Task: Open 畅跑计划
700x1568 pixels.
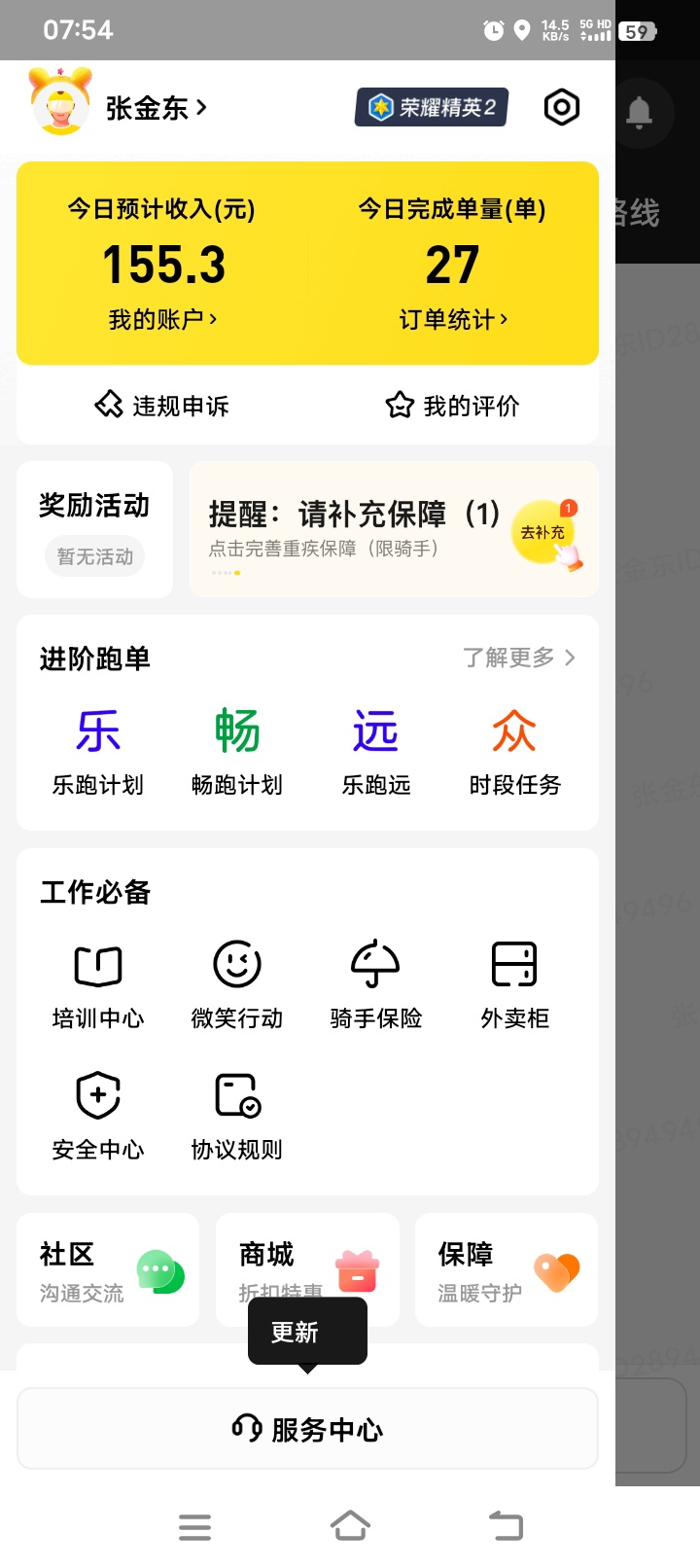Action: (x=237, y=753)
